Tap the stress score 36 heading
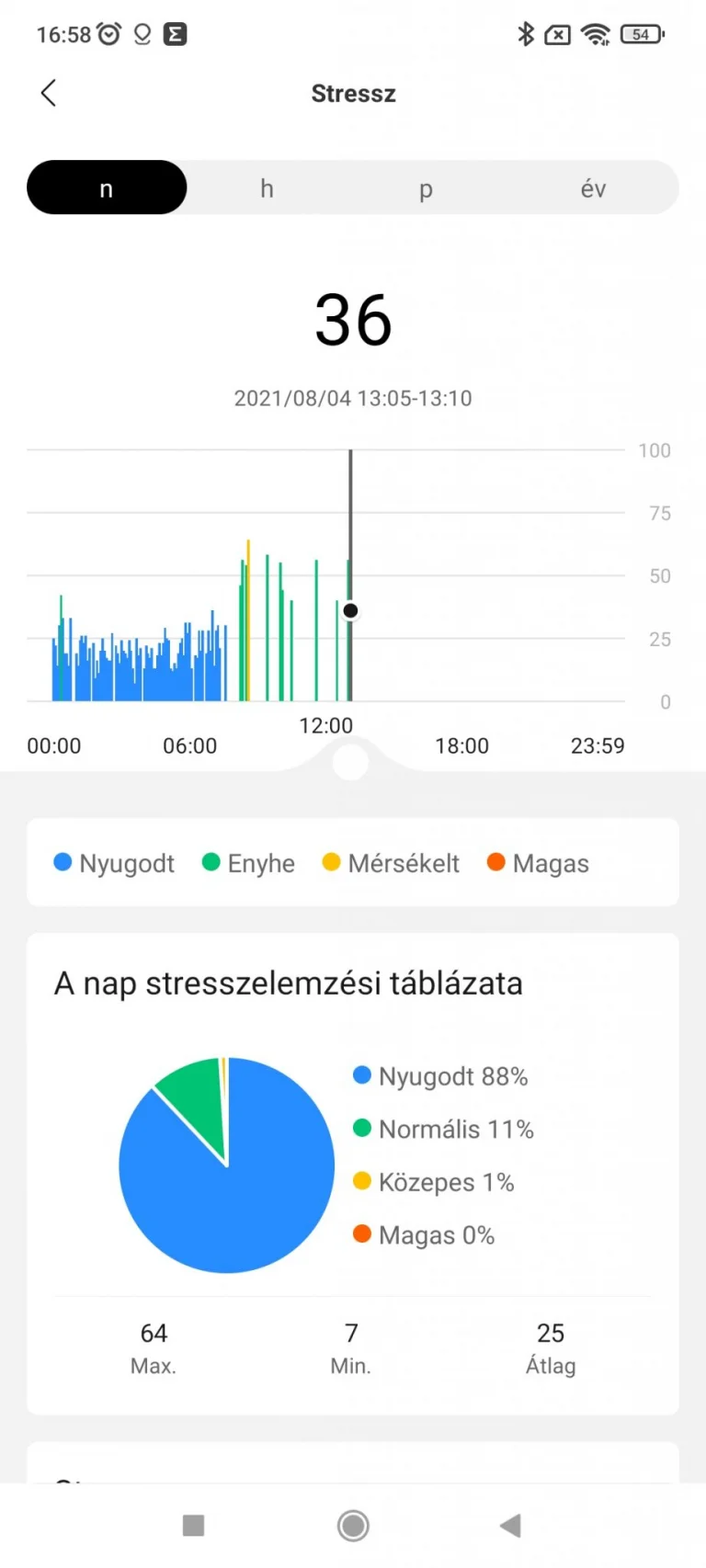The width and height of the screenshot is (706, 1568). click(353, 320)
